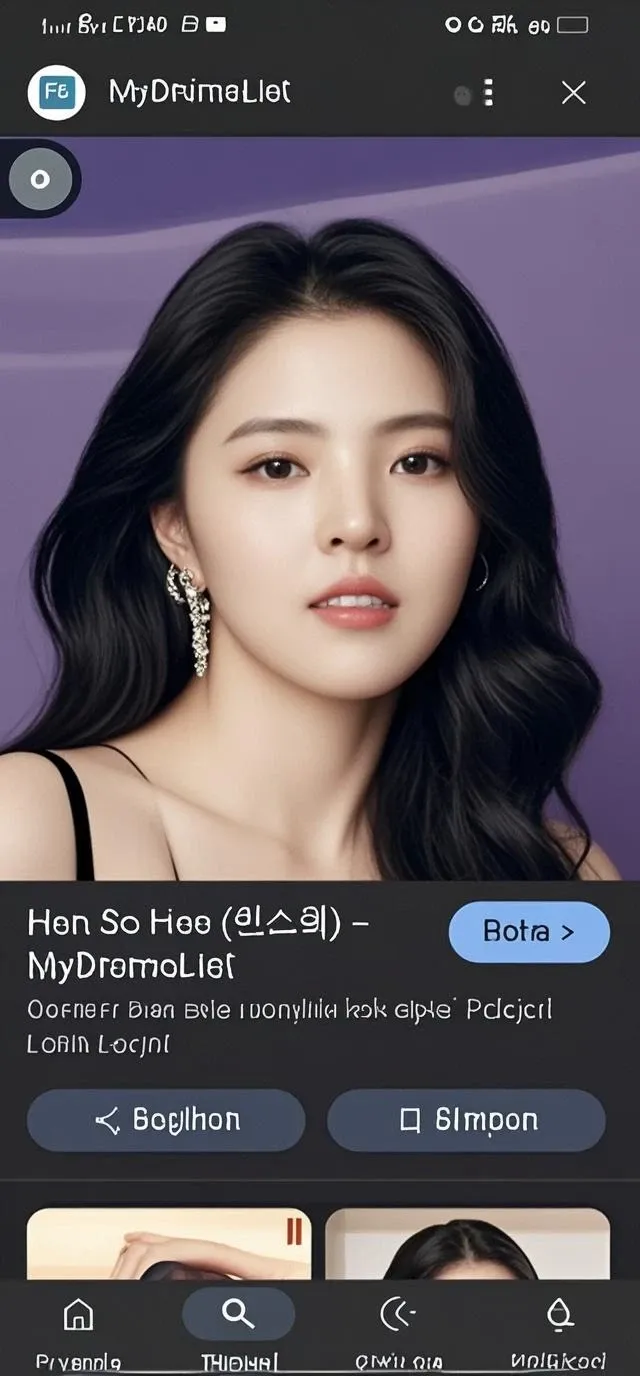Close the MyDramaList viewer with the X
Viewport: 640px width, 1376px height.
[x=573, y=93]
